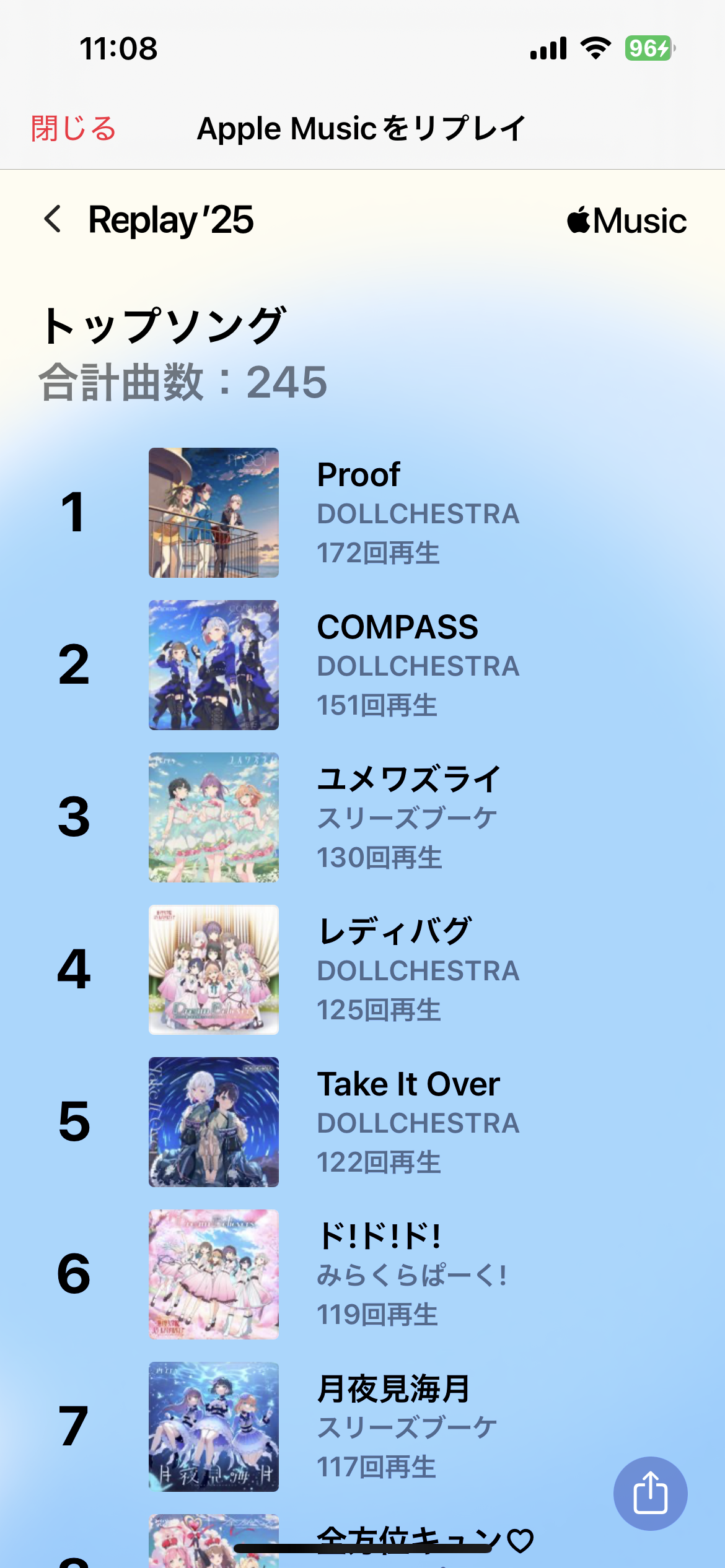Image resolution: width=725 pixels, height=1568 pixels.
Task: Go back using the arrow beside Replay '25
Action: tap(53, 219)
